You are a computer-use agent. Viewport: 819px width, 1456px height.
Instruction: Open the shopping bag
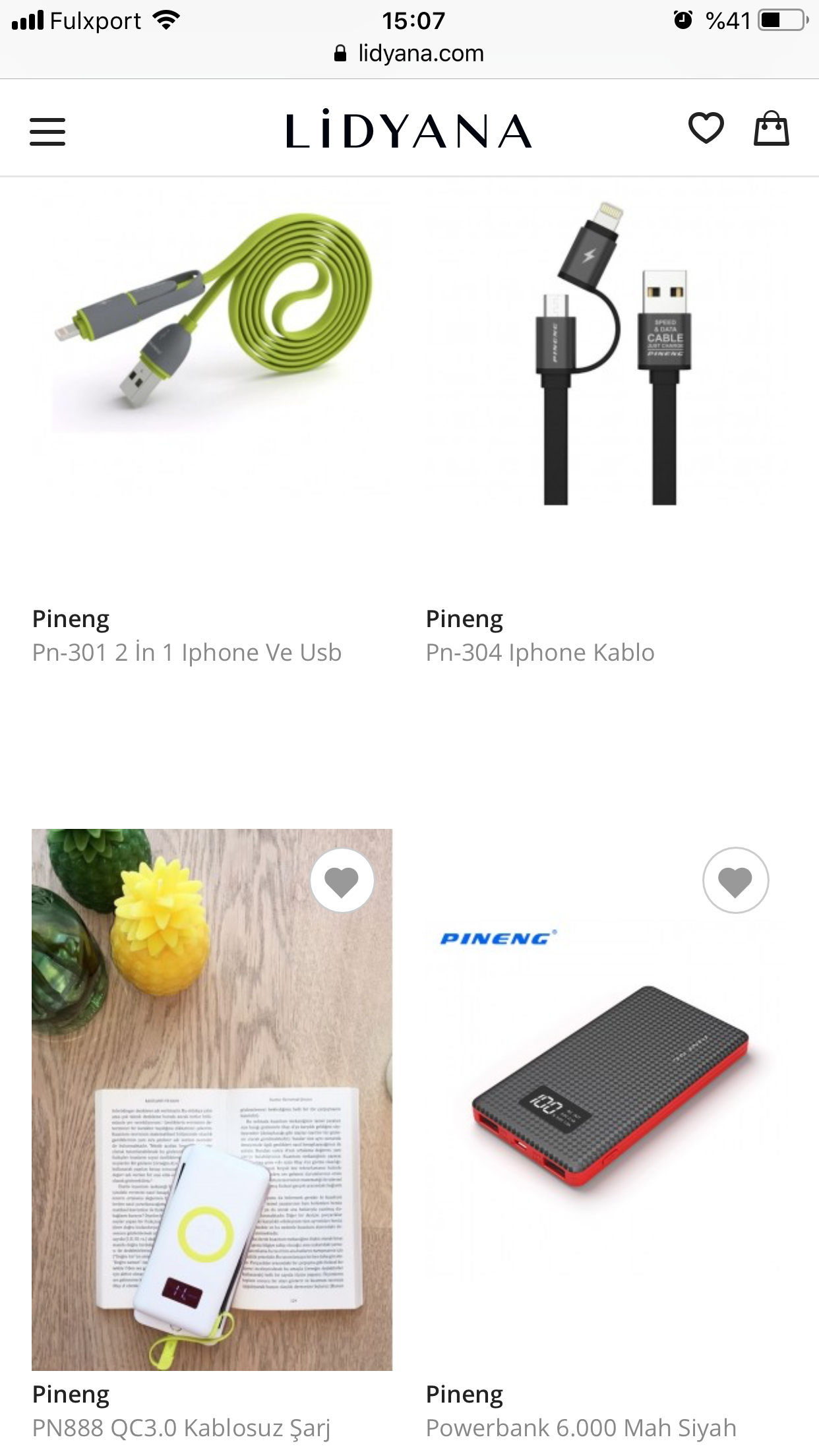pyautogui.click(x=771, y=128)
